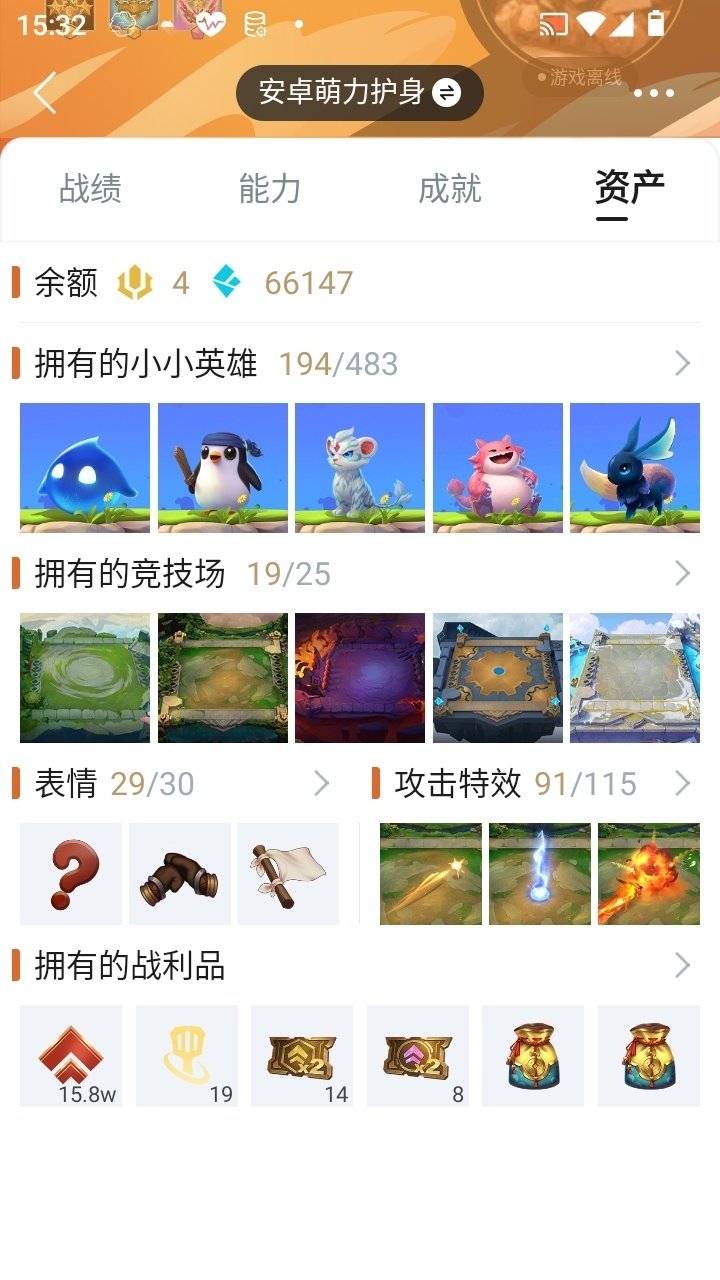Select the penguin little legend thumbnail
The height and width of the screenshot is (1280, 720).
(222, 467)
